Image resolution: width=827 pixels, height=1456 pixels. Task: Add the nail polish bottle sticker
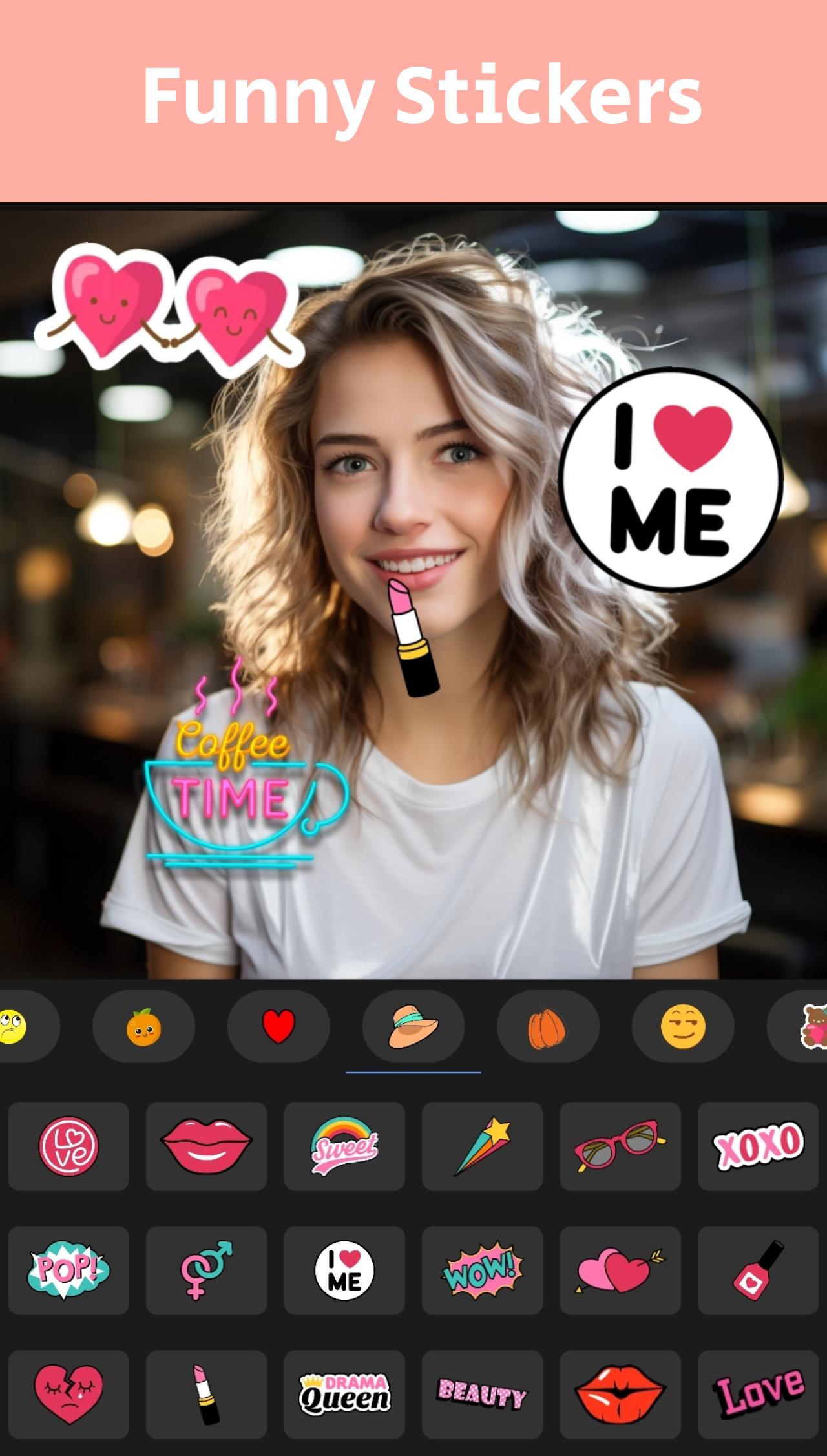(758, 1271)
